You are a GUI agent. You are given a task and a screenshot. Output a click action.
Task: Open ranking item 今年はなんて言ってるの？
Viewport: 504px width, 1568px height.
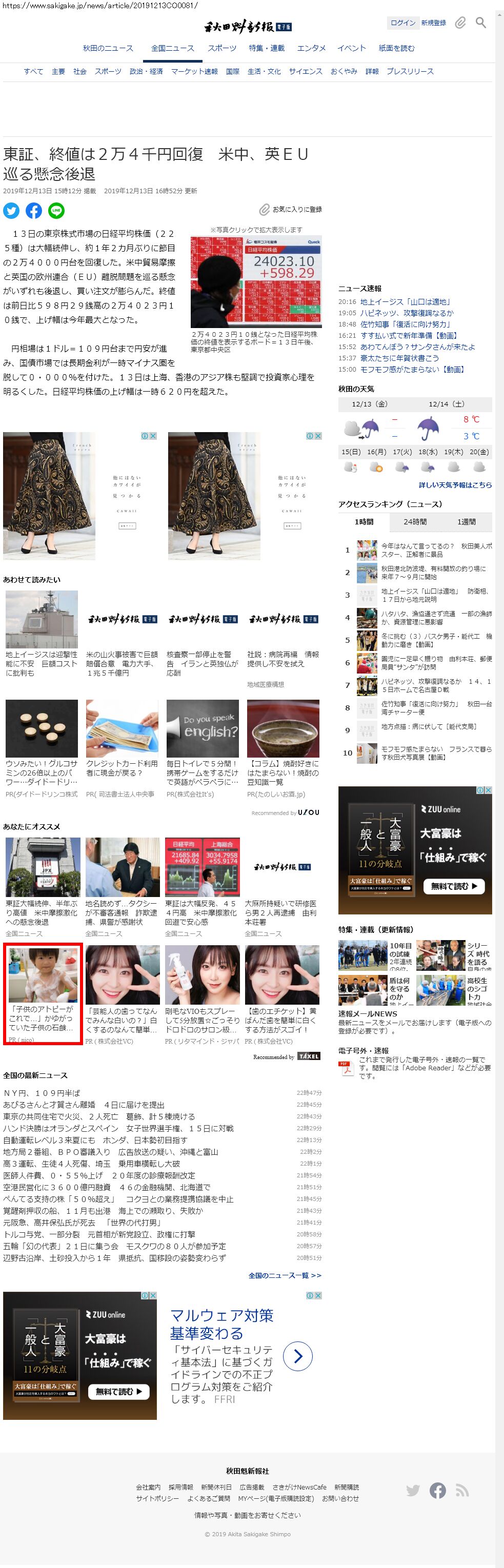(x=436, y=551)
